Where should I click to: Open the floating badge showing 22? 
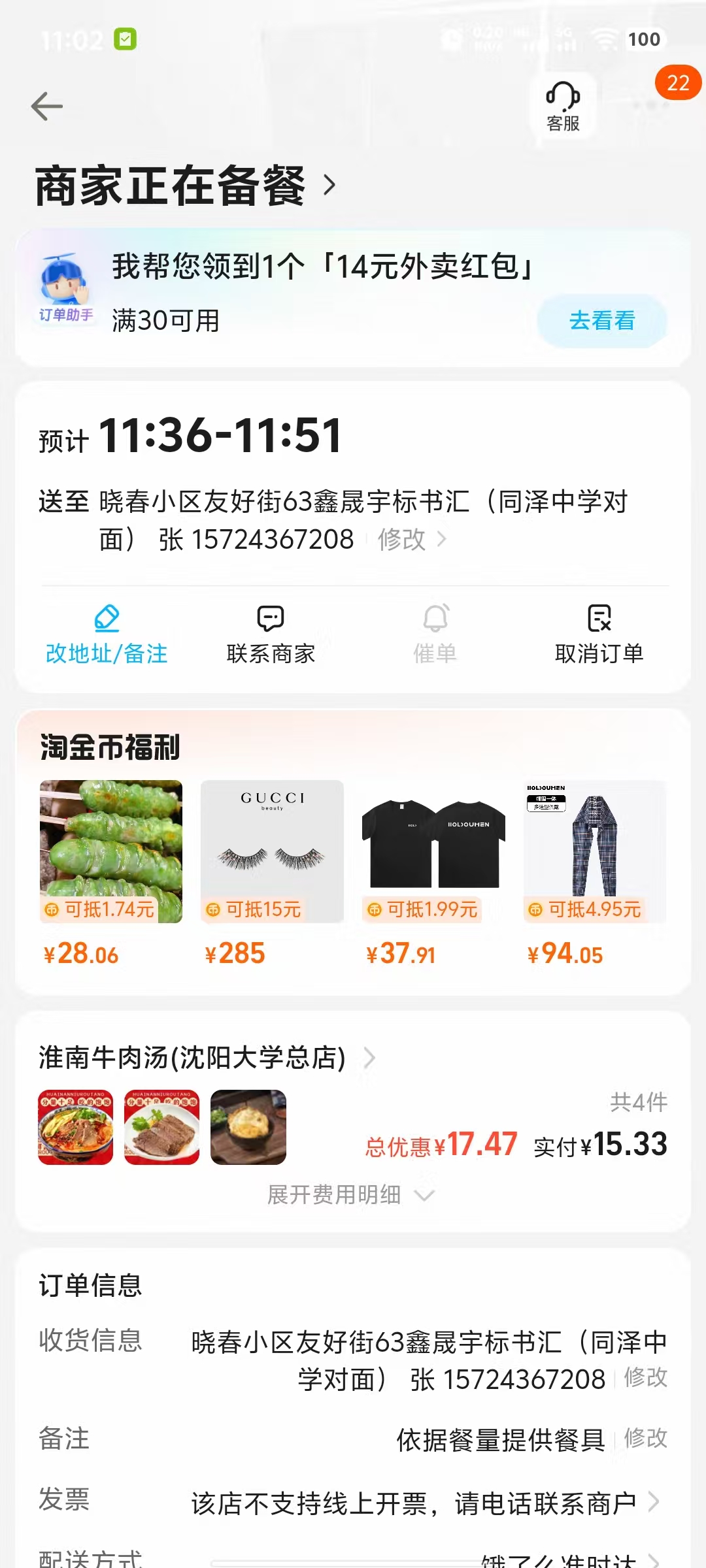(x=678, y=83)
